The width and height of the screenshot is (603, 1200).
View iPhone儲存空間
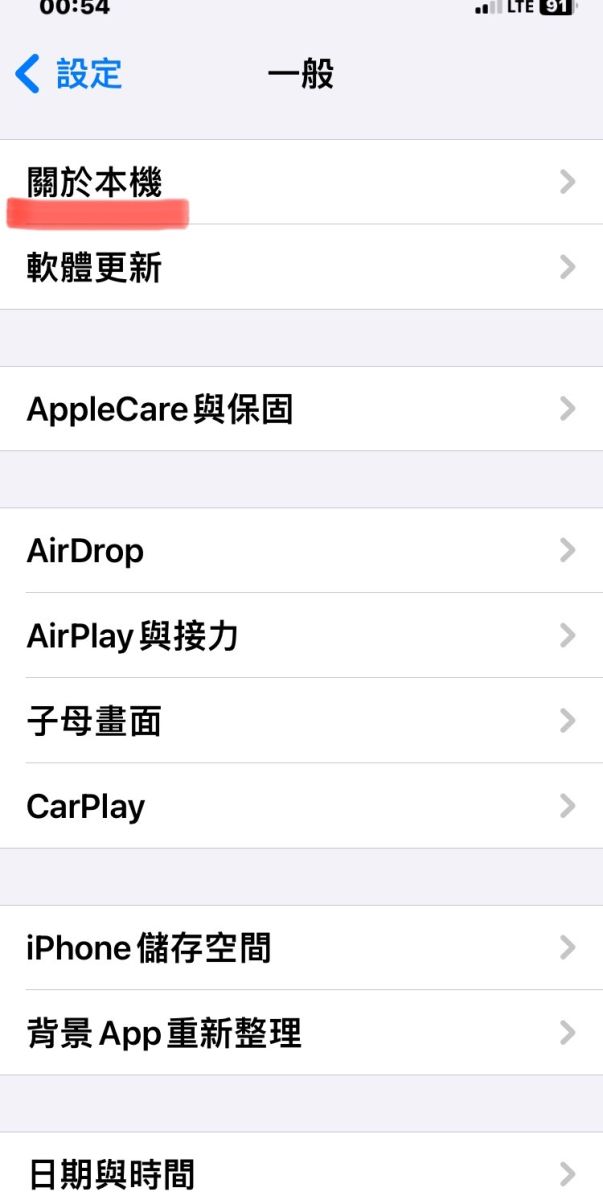click(x=301, y=948)
